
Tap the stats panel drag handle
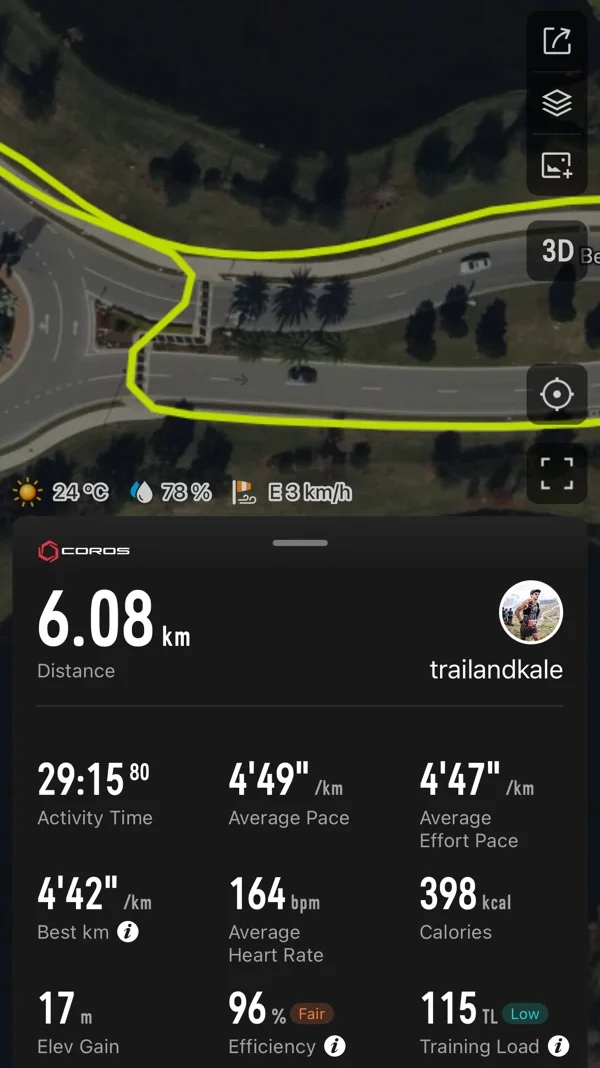(x=300, y=543)
